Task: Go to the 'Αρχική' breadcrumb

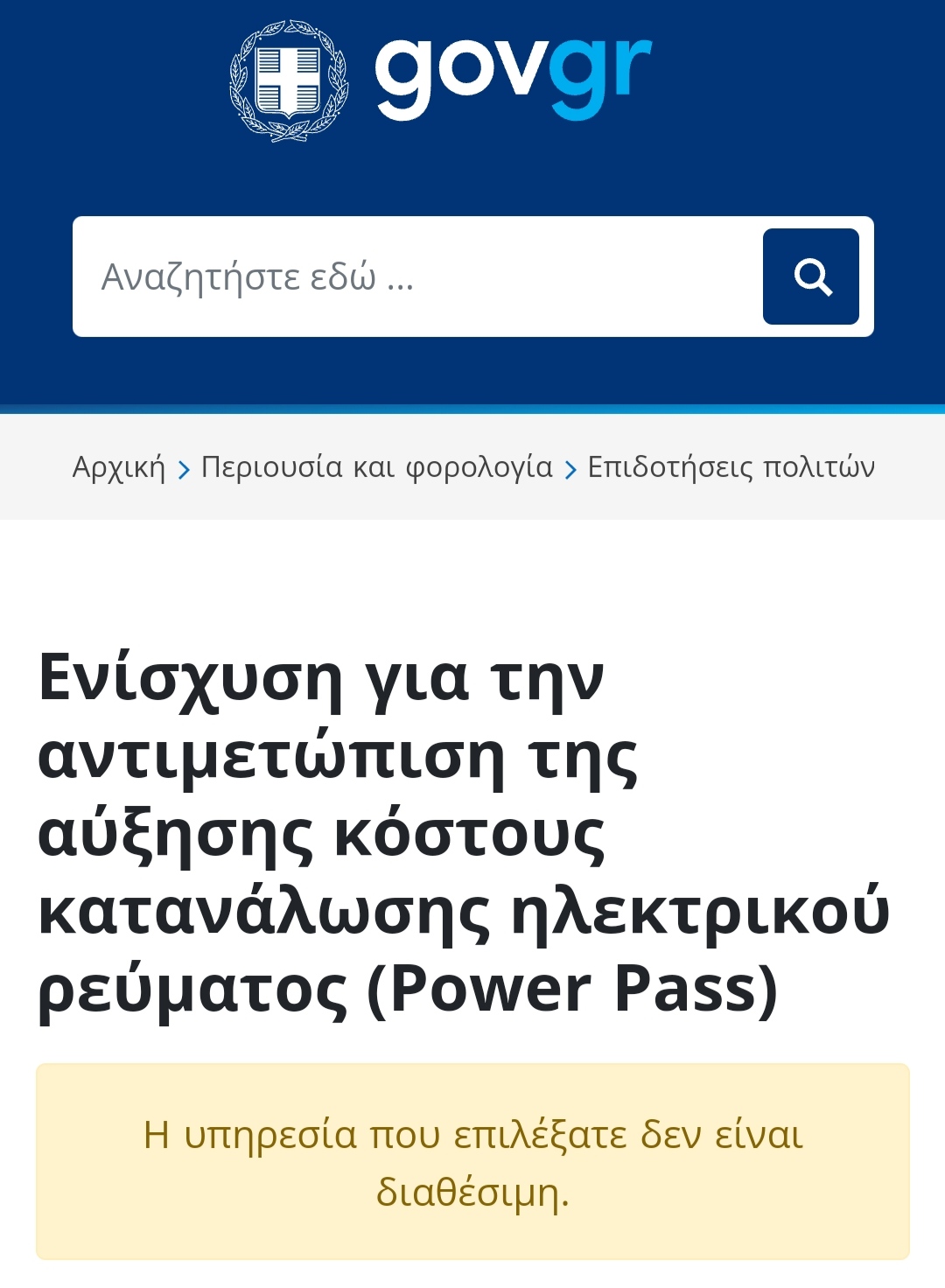Action: pos(119,467)
